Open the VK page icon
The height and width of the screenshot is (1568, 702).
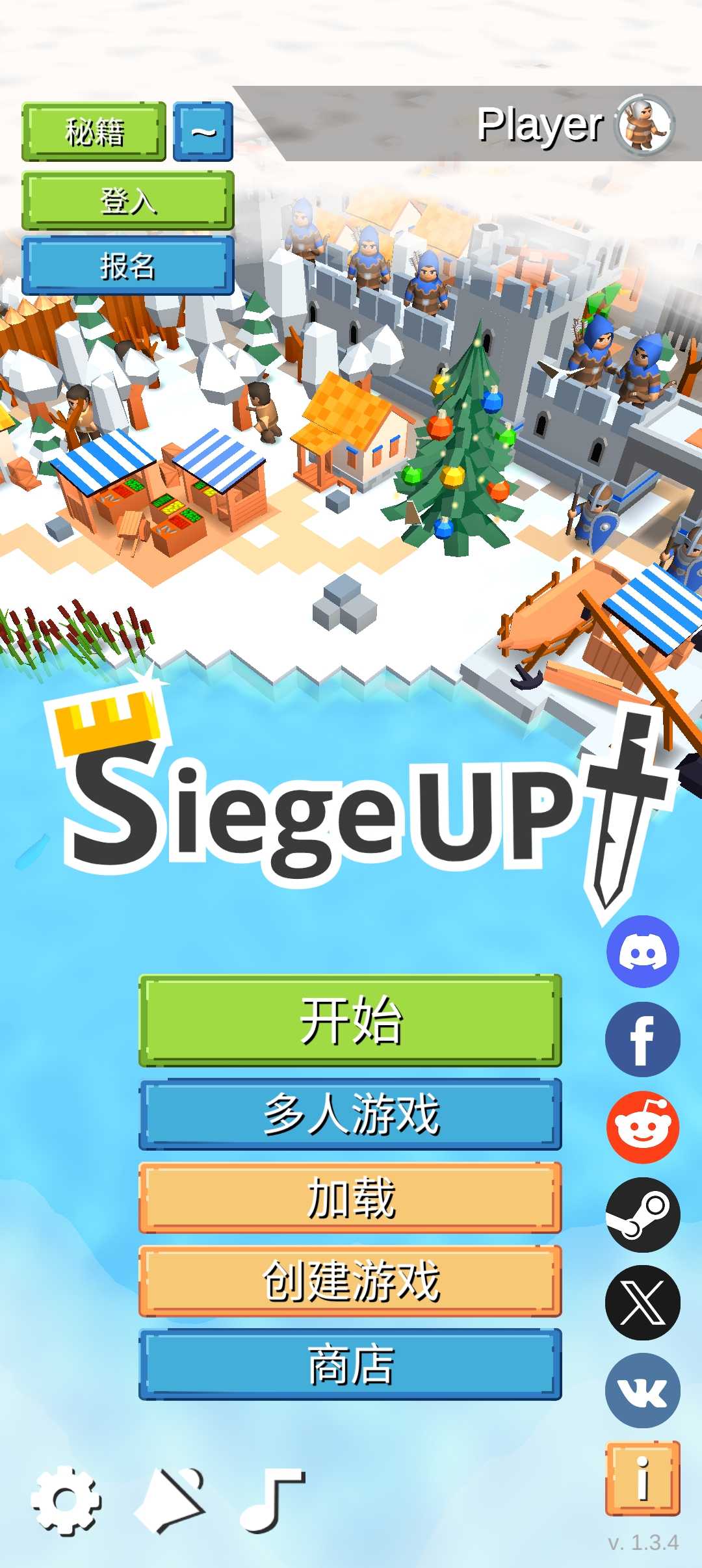coord(642,1390)
